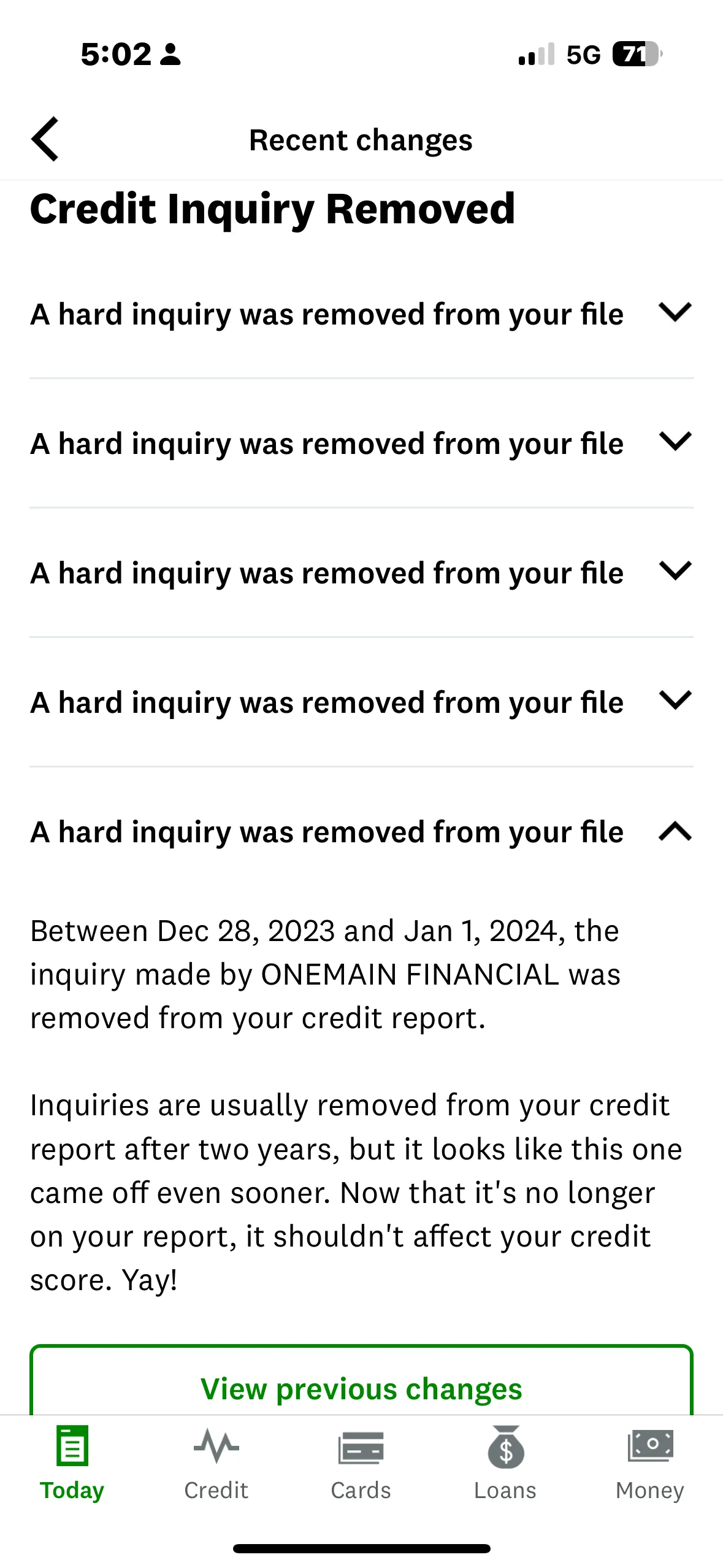Viewport: 723px width, 1568px height.
Task: Expand the second hard inquiry removed row
Action: (361, 443)
